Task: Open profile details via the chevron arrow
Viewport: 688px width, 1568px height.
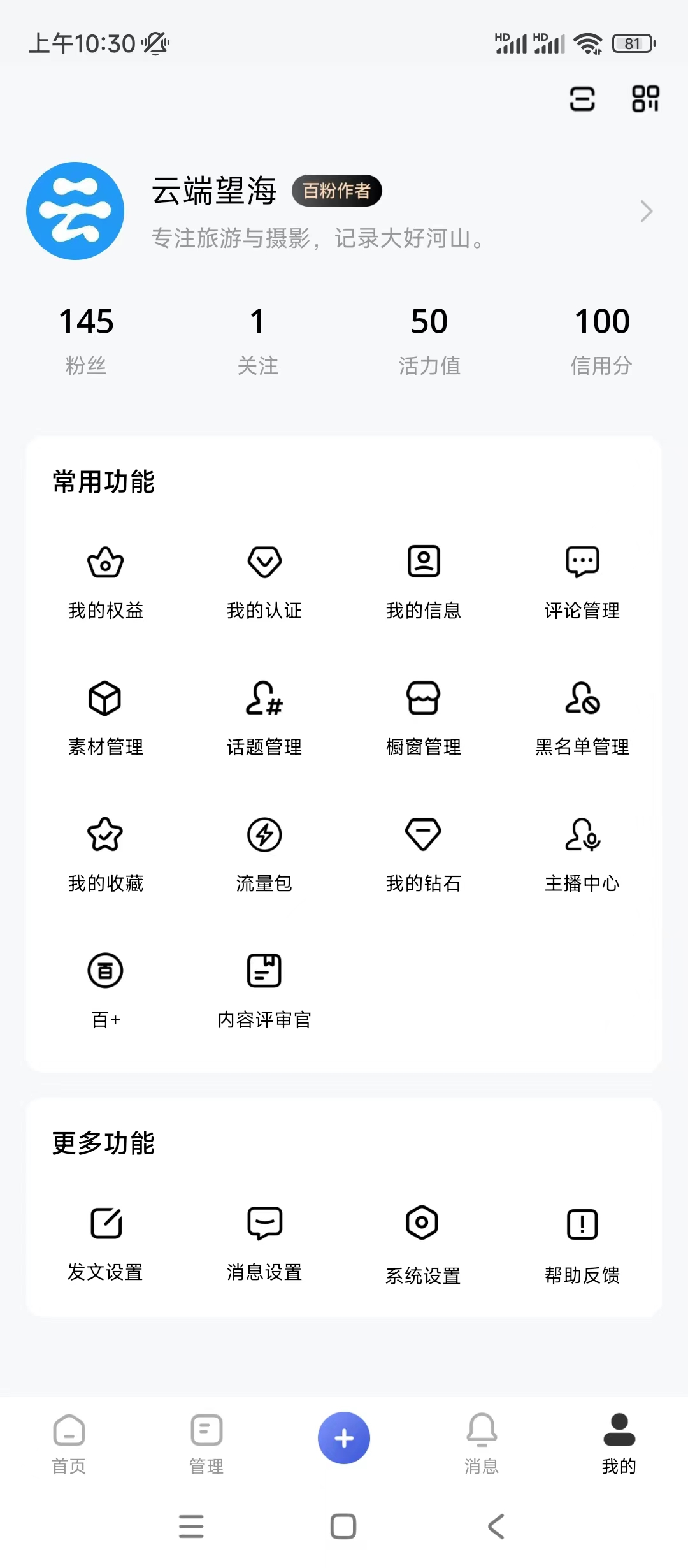Action: (646, 211)
